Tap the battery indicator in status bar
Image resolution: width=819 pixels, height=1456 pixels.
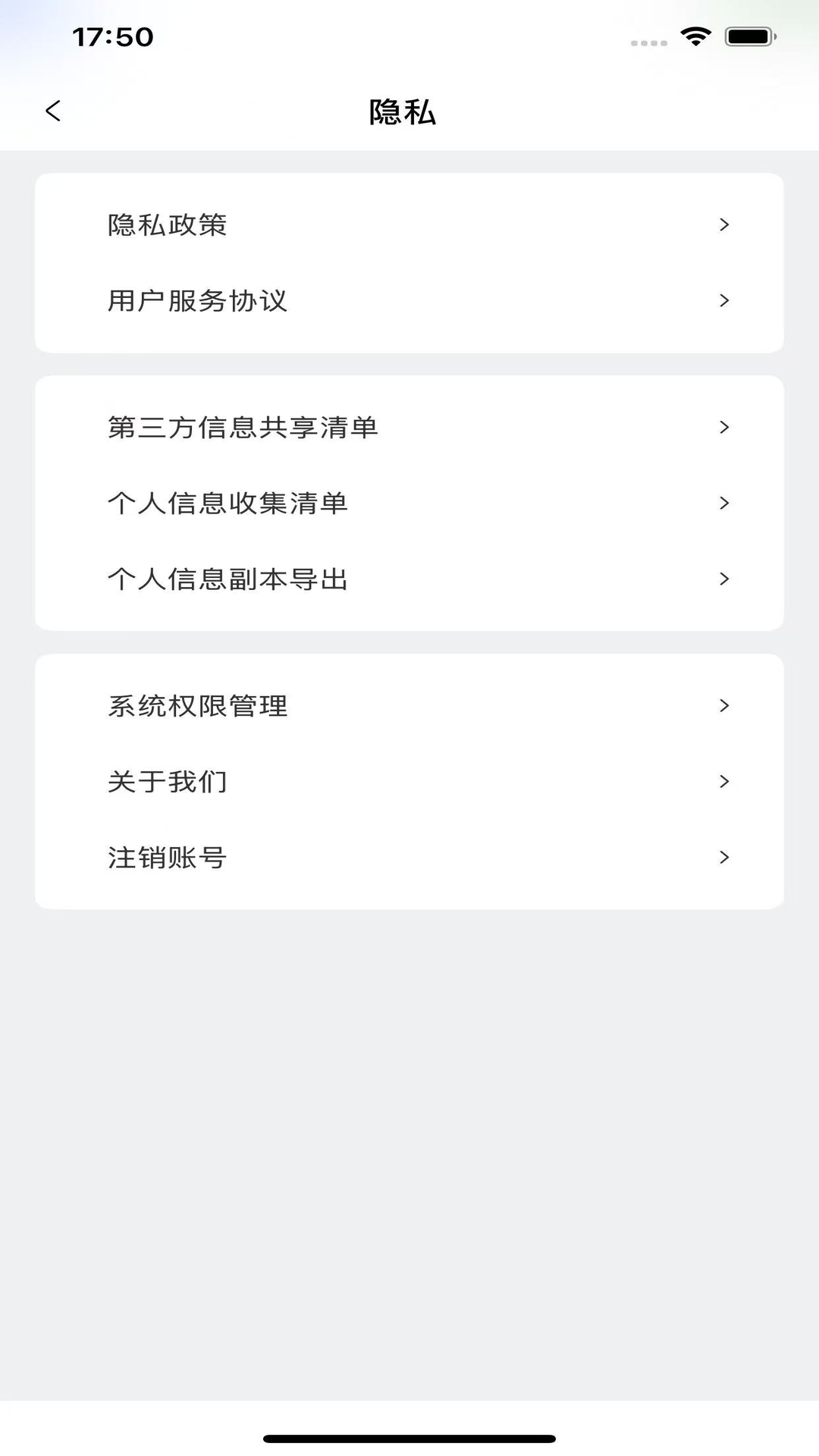tap(748, 36)
